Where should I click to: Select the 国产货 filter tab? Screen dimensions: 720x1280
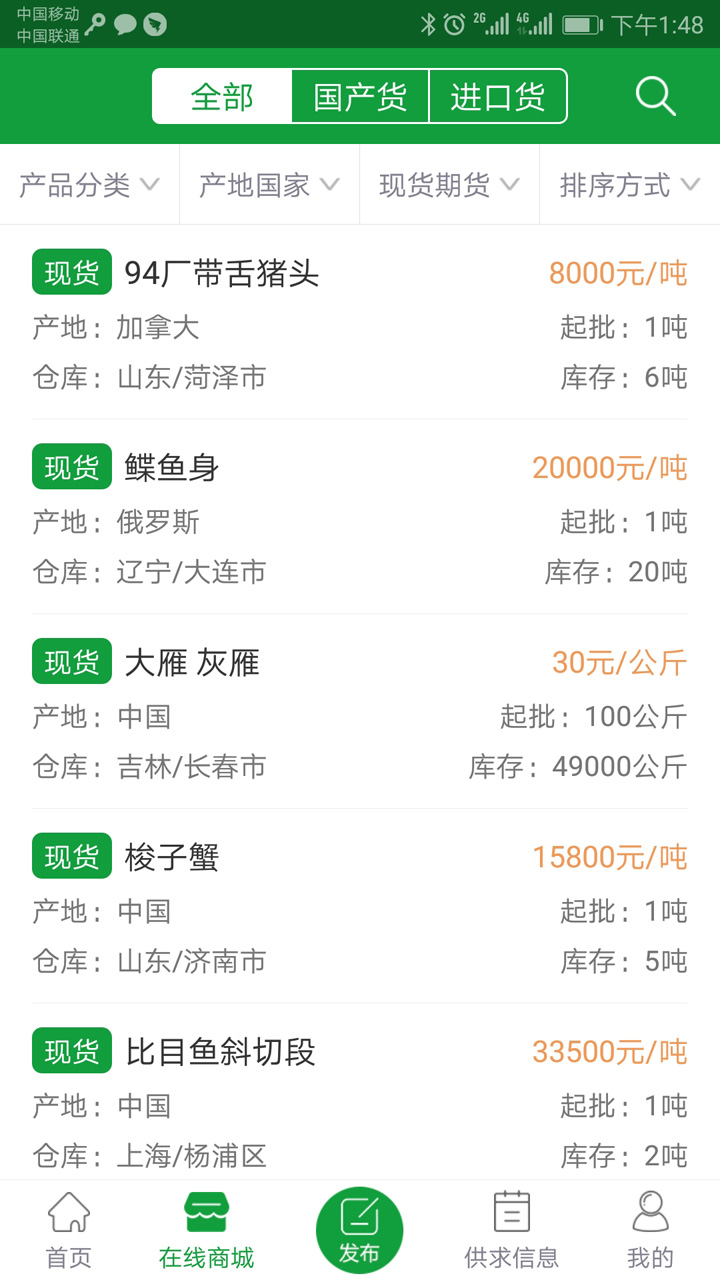(359, 96)
